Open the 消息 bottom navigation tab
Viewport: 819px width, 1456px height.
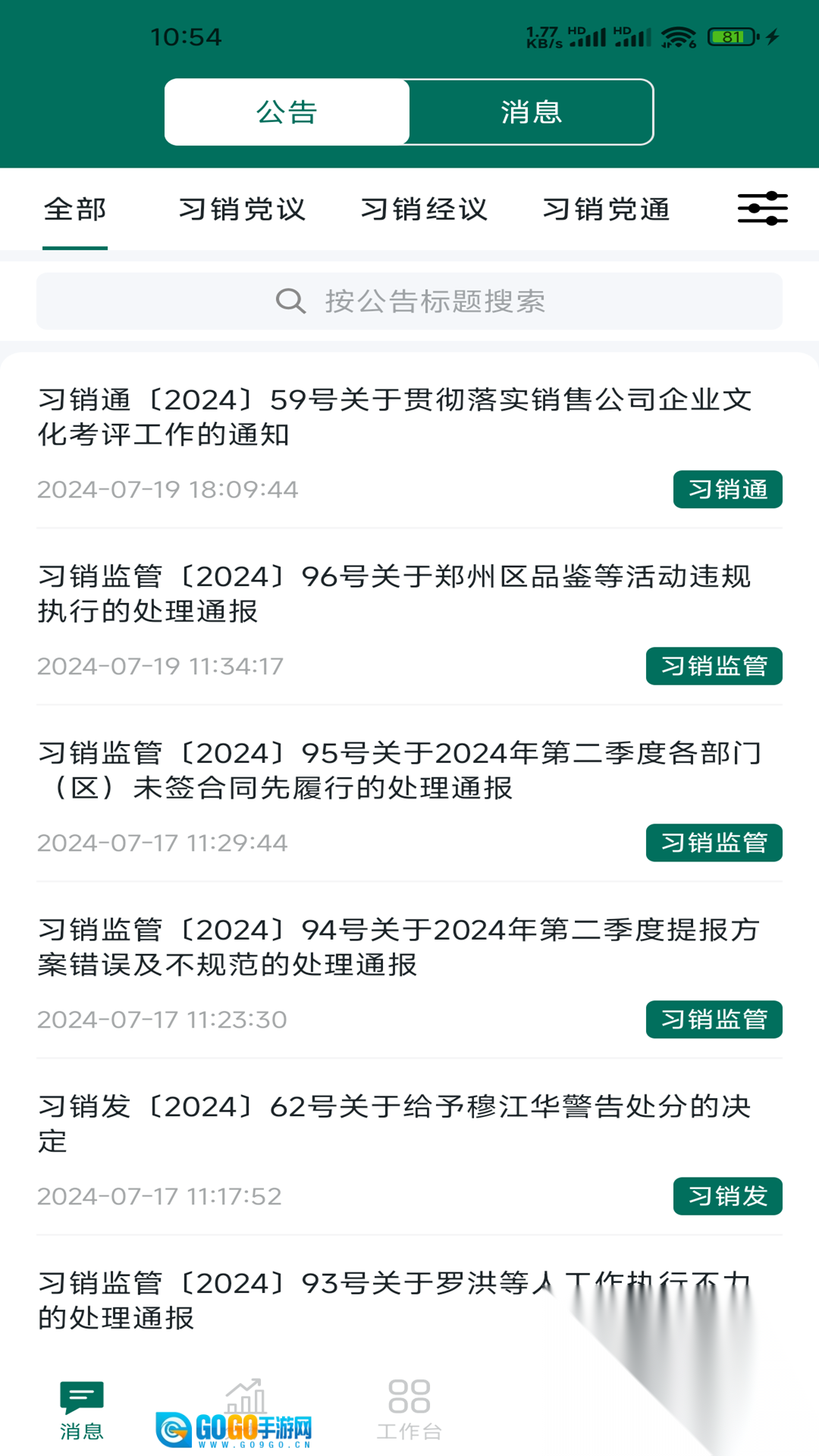click(x=82, y=1409)
